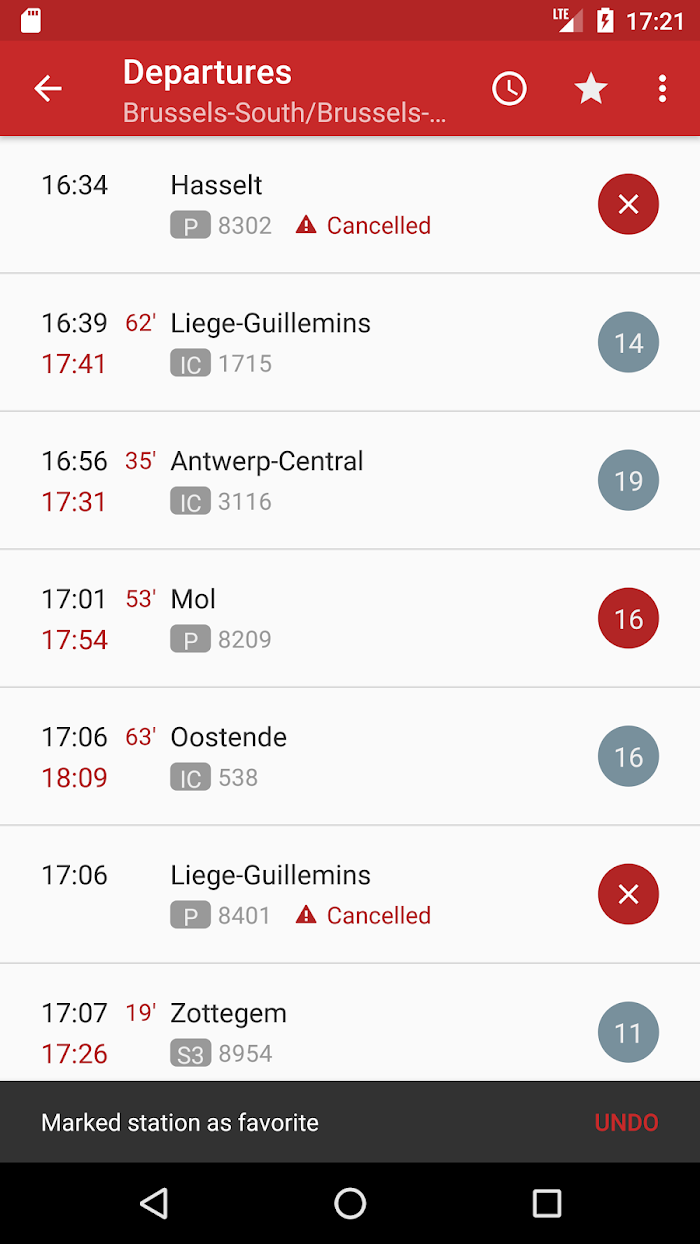Open the Oostende IC 538 departure

[350, 756]
